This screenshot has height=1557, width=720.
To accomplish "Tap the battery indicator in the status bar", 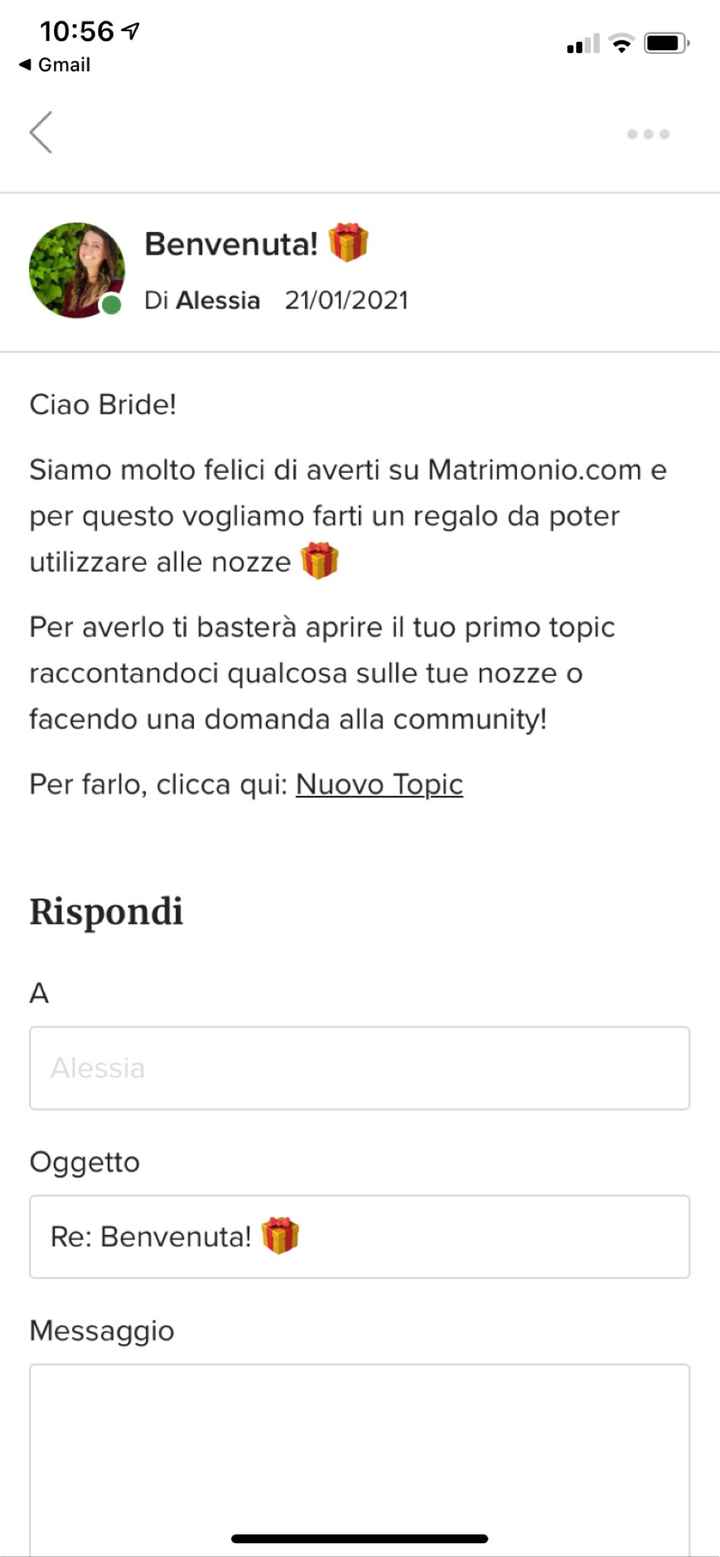I will (x=665, y=42).
